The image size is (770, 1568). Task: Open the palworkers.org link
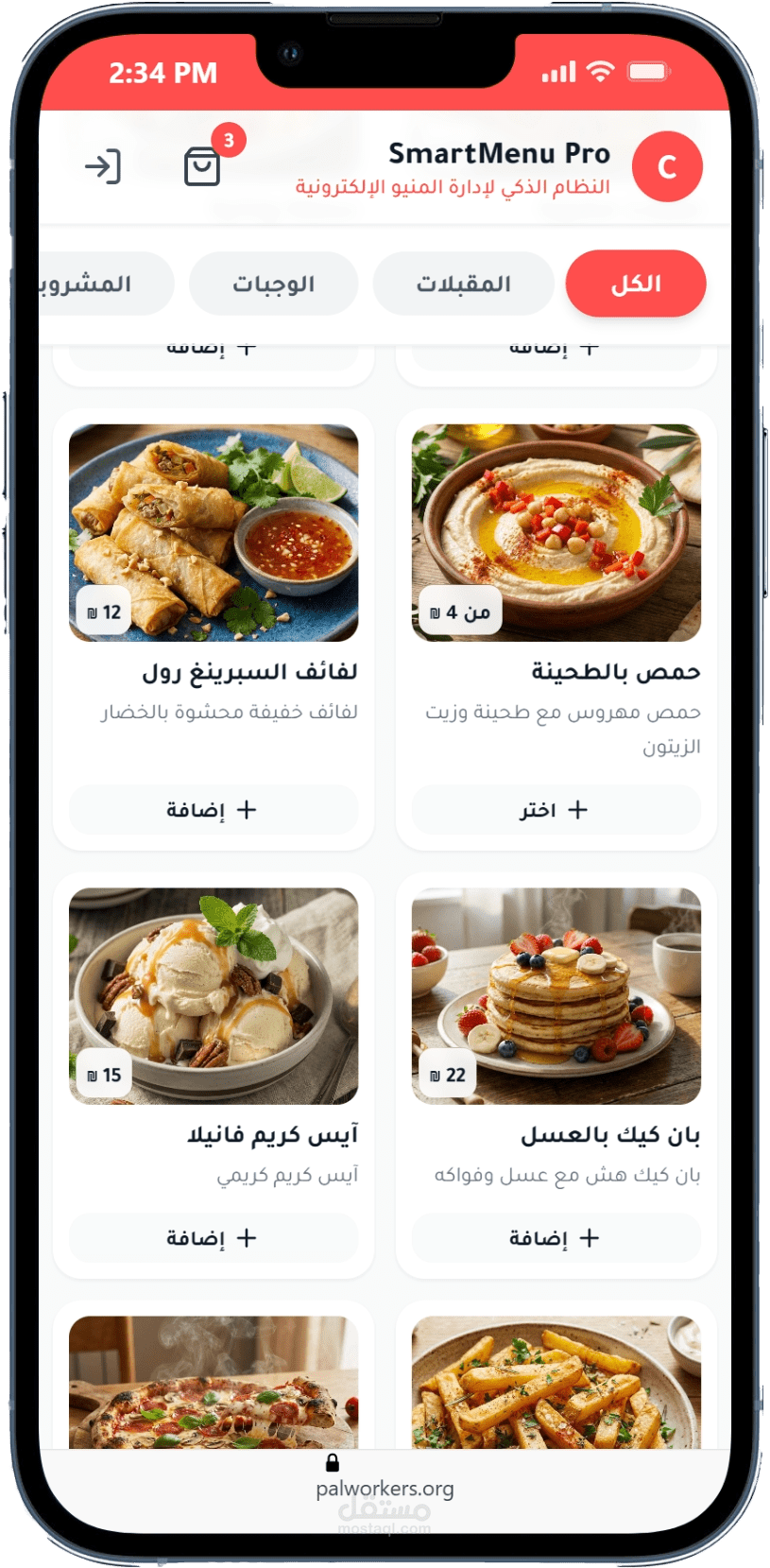[x=385, y=1489]
